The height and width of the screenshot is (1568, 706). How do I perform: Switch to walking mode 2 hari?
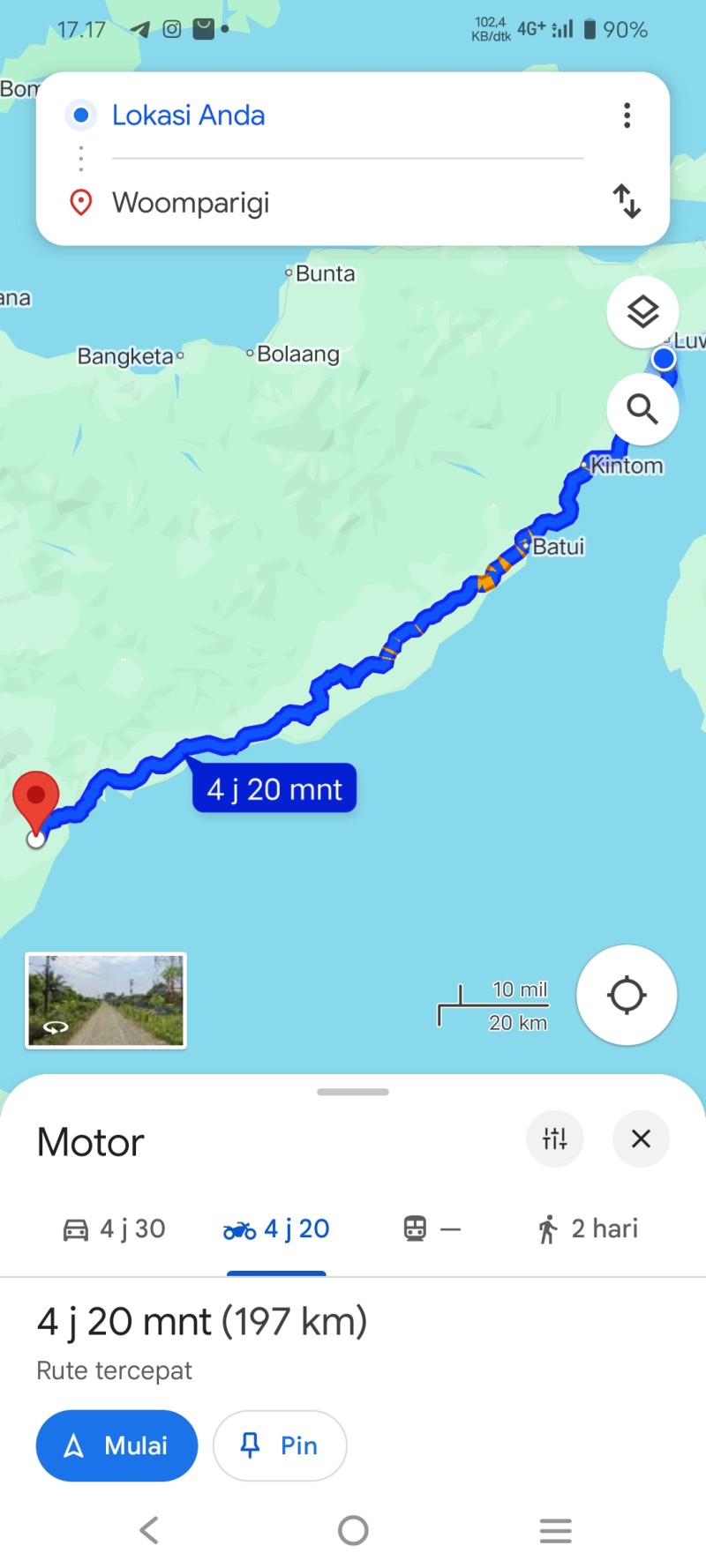point(587,1228)
